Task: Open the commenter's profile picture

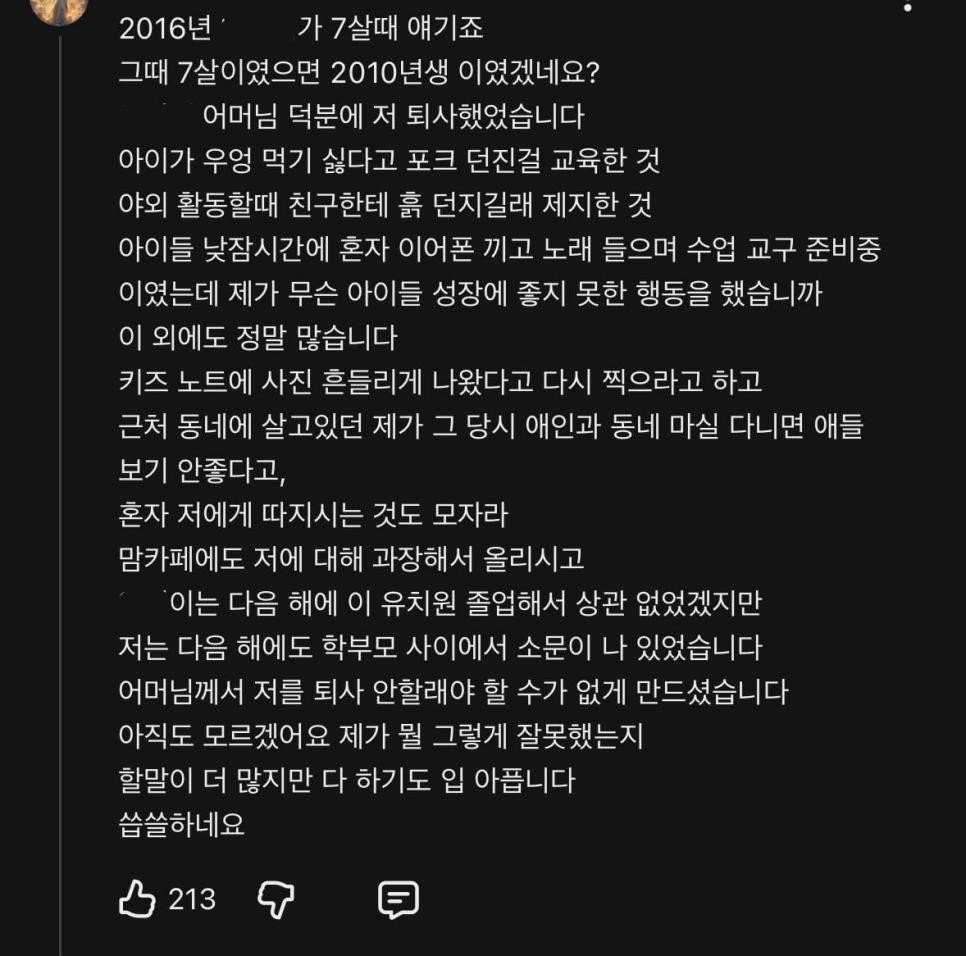Action: 59,10
